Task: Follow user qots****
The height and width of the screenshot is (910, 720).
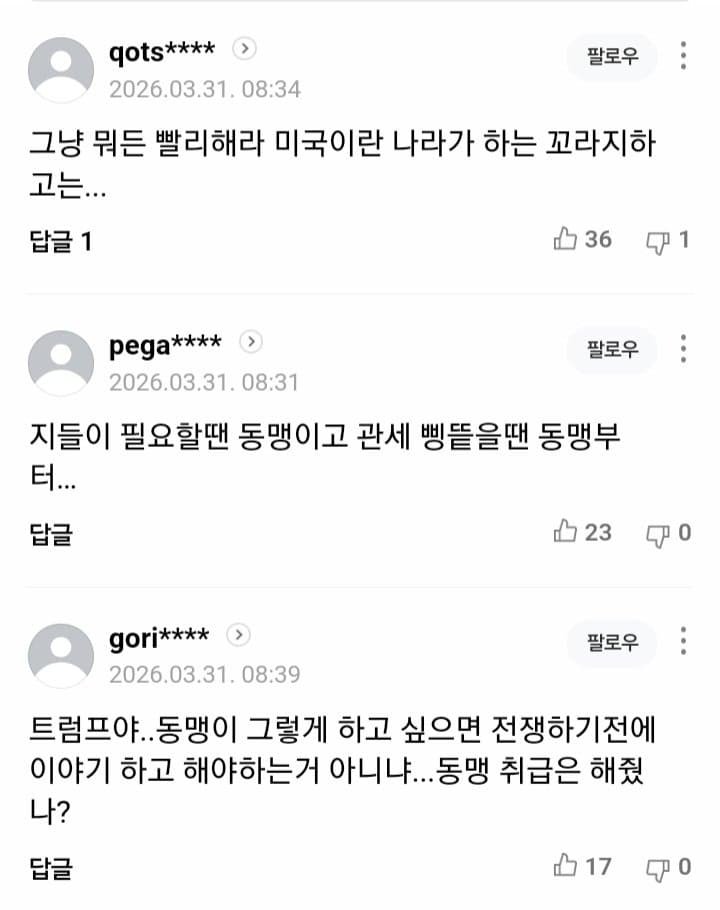Action: tap(612, 57)
